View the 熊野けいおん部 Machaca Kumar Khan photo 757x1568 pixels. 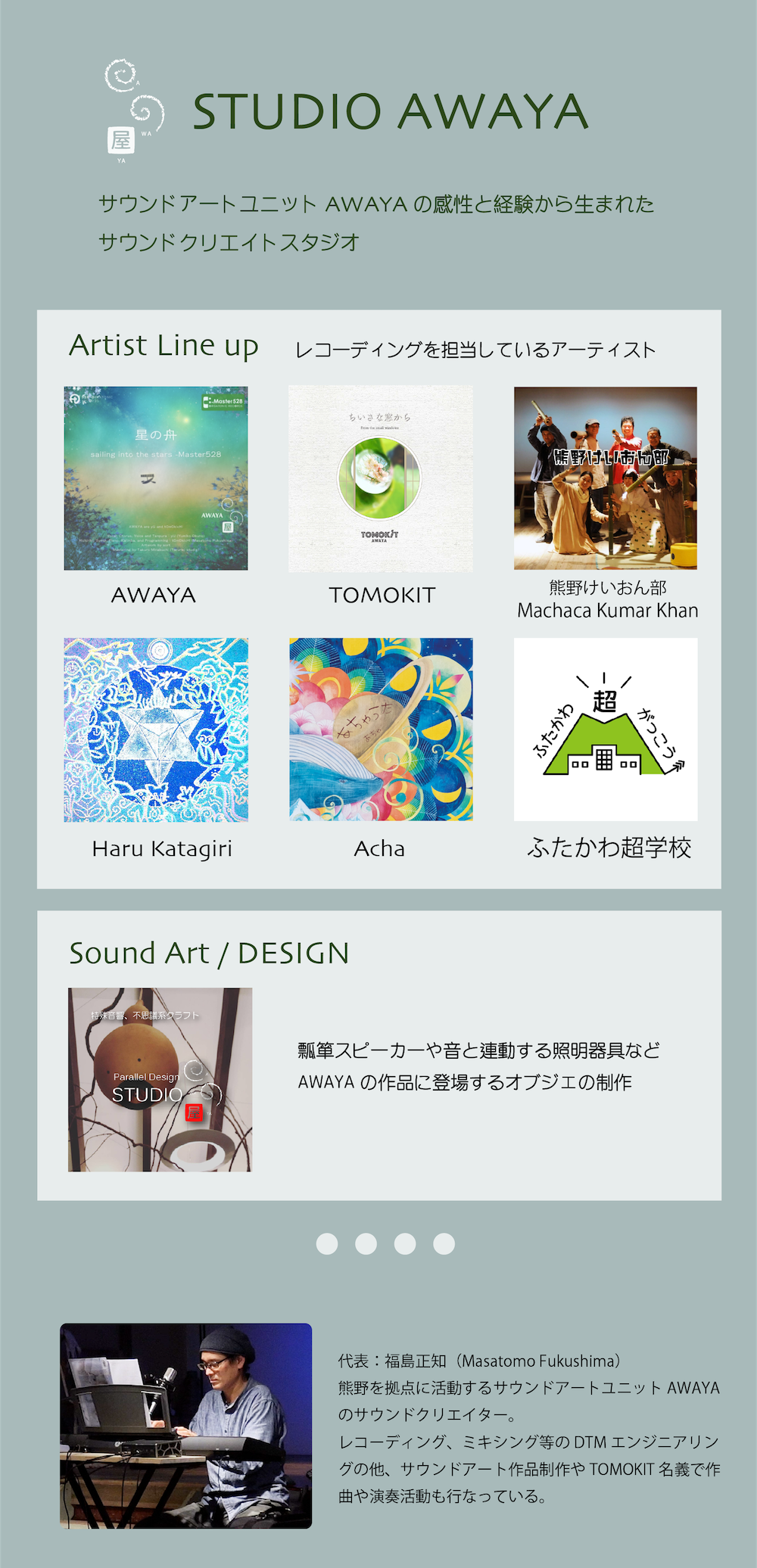coord(606,478)
